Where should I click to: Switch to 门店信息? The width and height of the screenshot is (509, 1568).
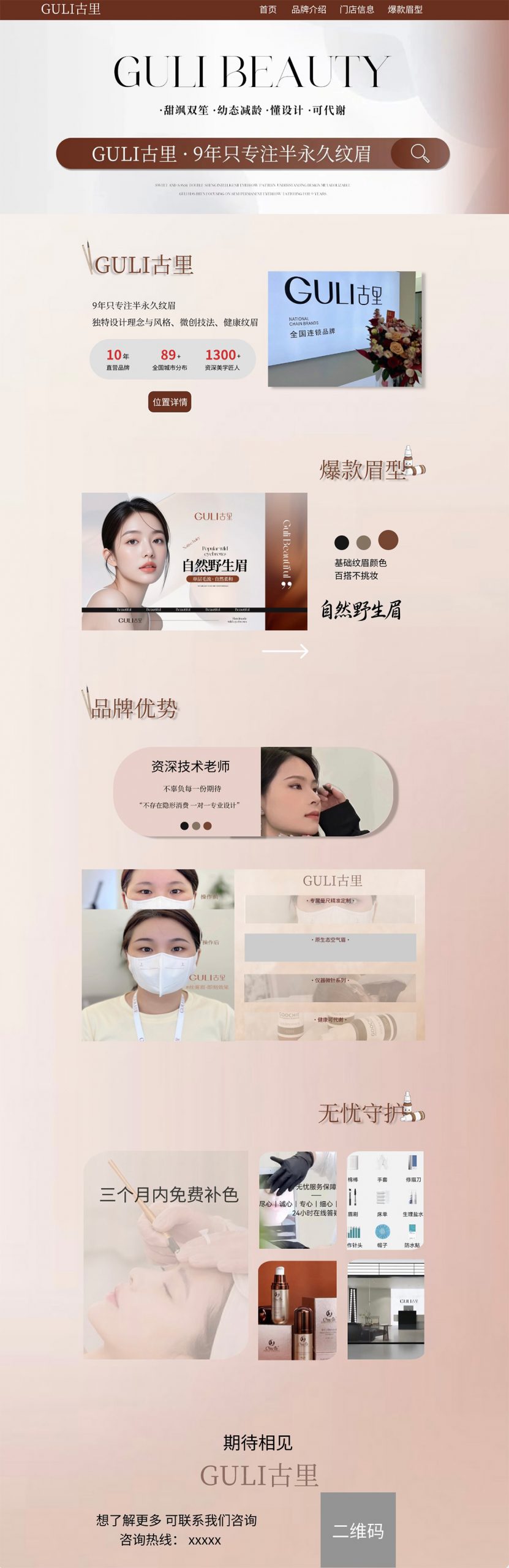356,10
